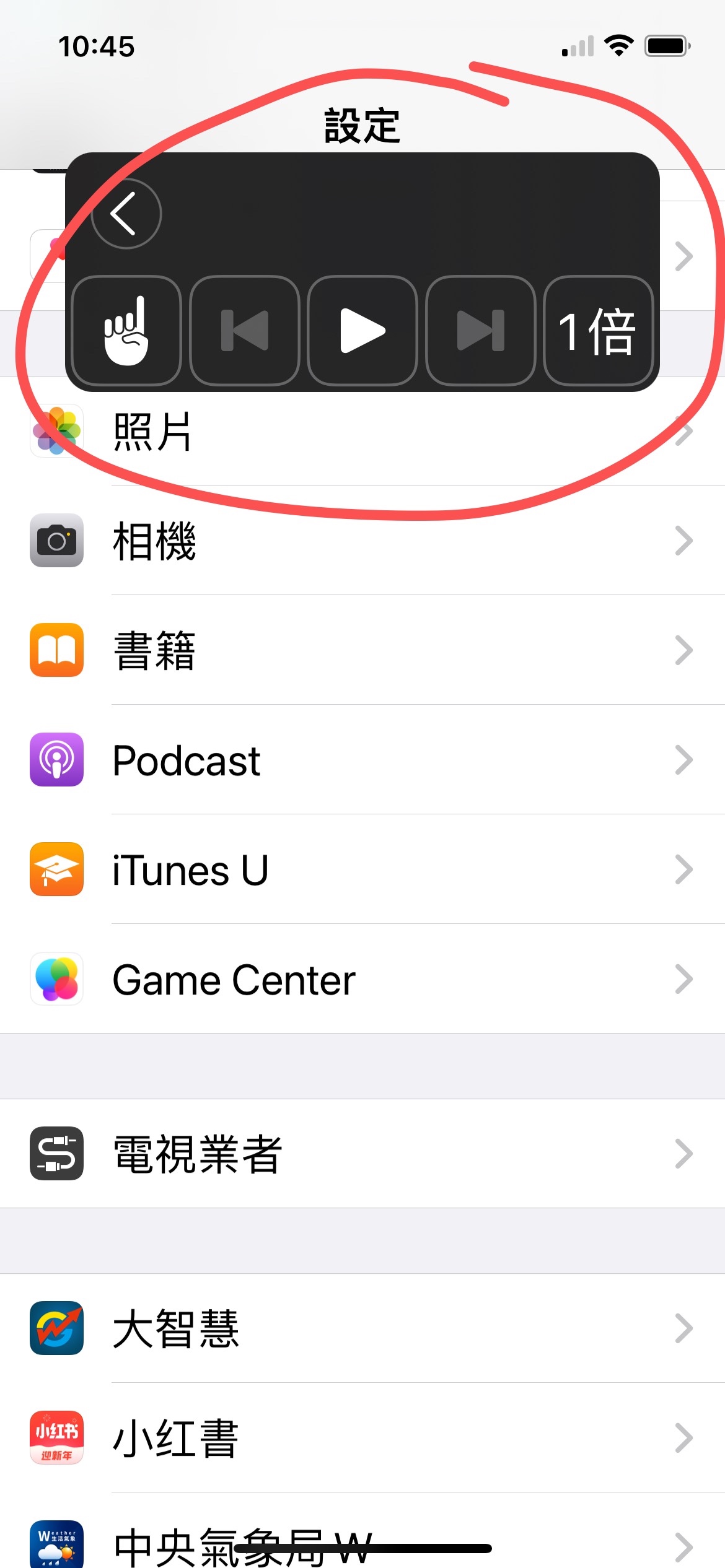Open 電視業者 settings
The width and height of the screenshot is (725, 1568).
(372, 1154)
